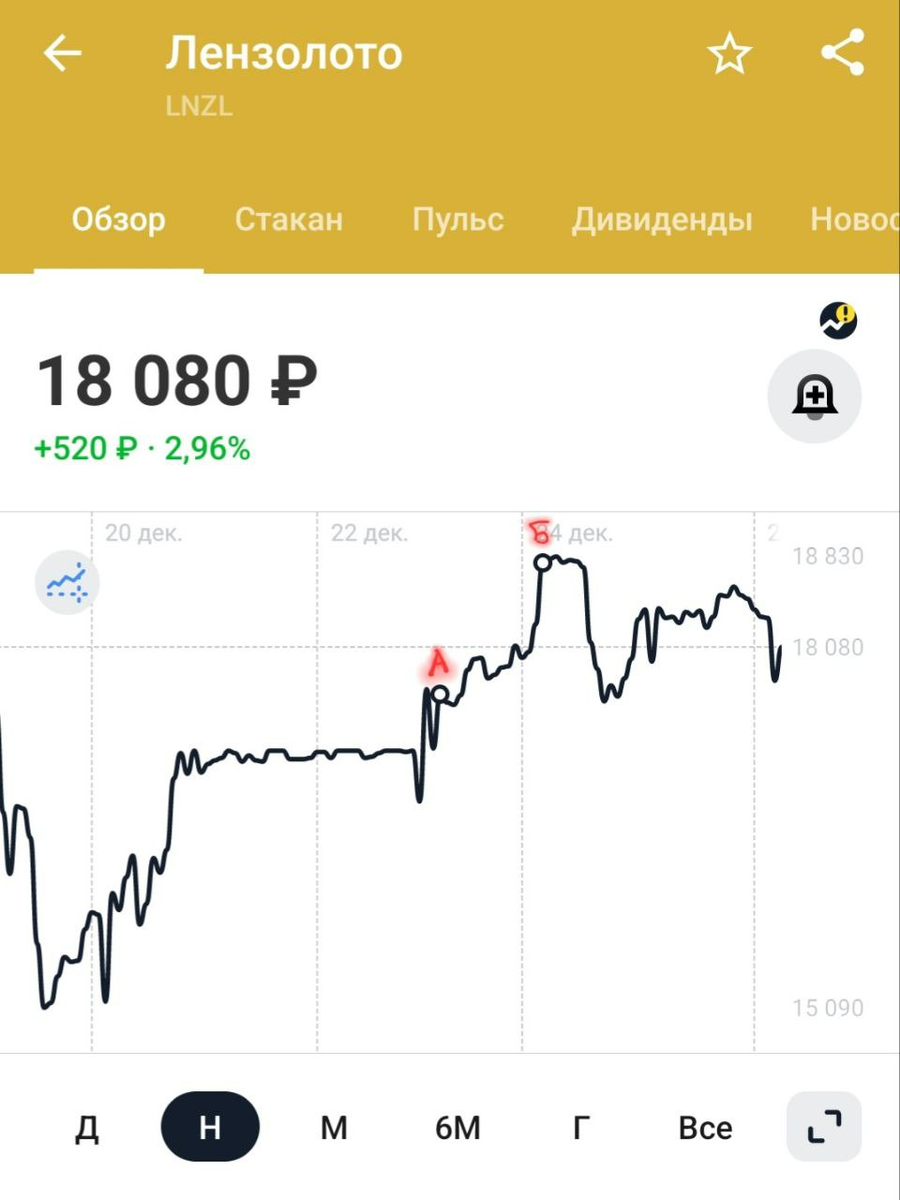Image resolution: width=900 pixels, height=1200 pixels.
Task: Expand the chart to fullscreen
Action: 824,1128
